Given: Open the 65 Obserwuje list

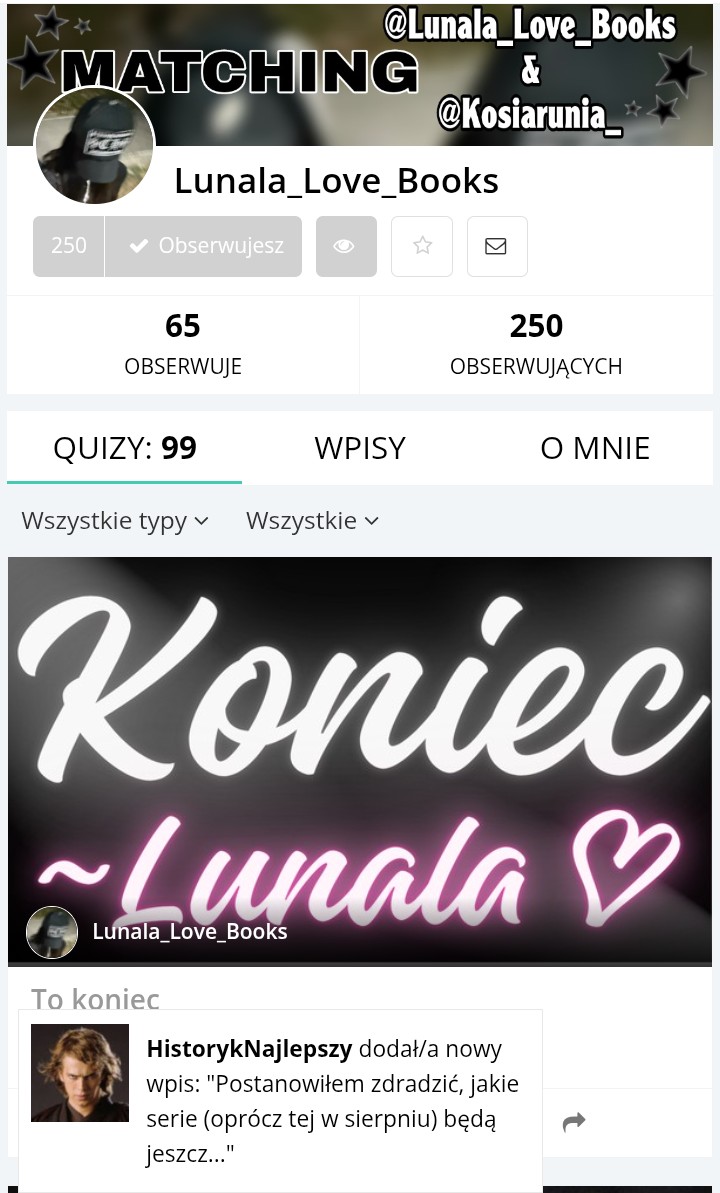Looking at the screenshot, I should pyautogui.click(x=183, y=344).
